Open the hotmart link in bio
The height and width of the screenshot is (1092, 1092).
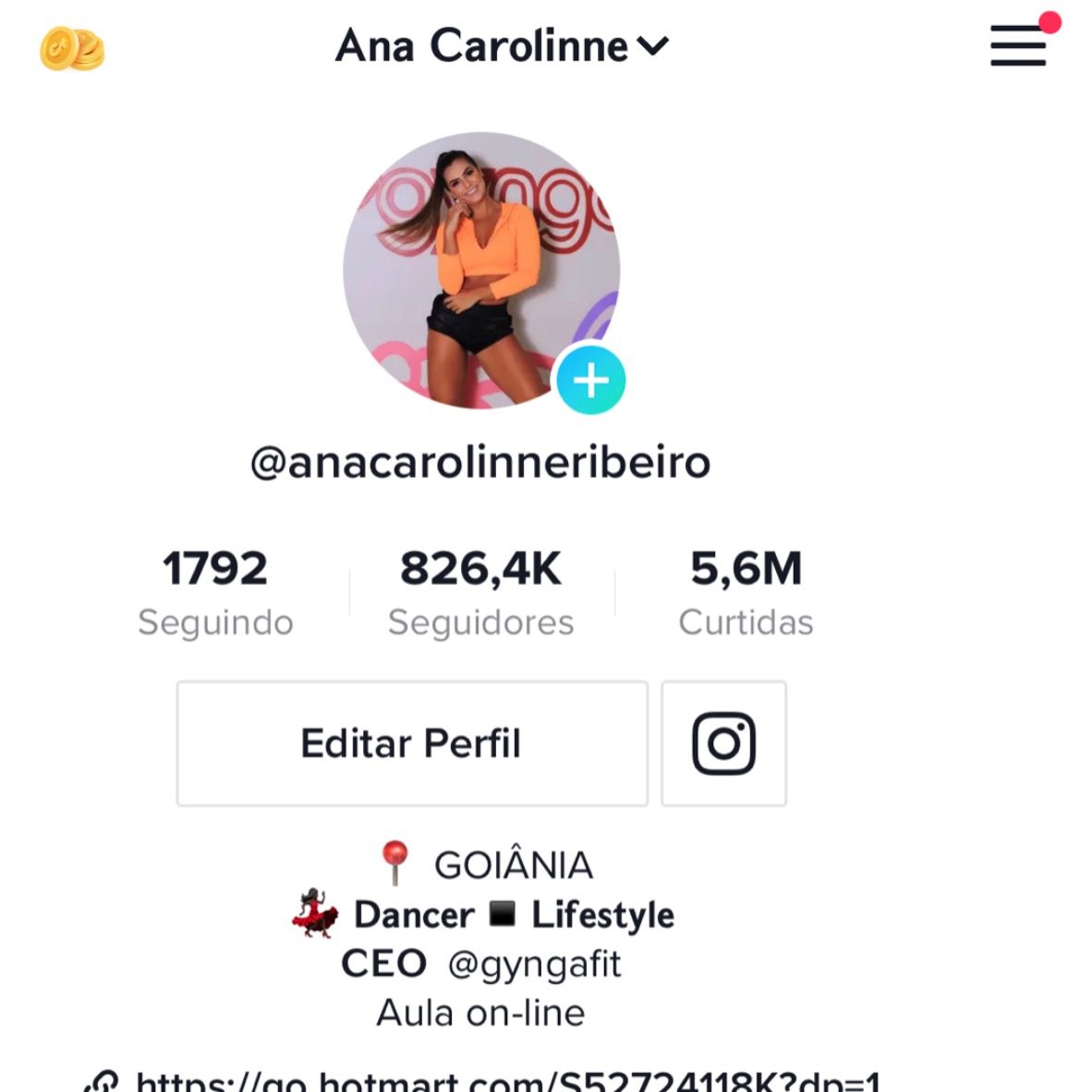click(506, 1079)
